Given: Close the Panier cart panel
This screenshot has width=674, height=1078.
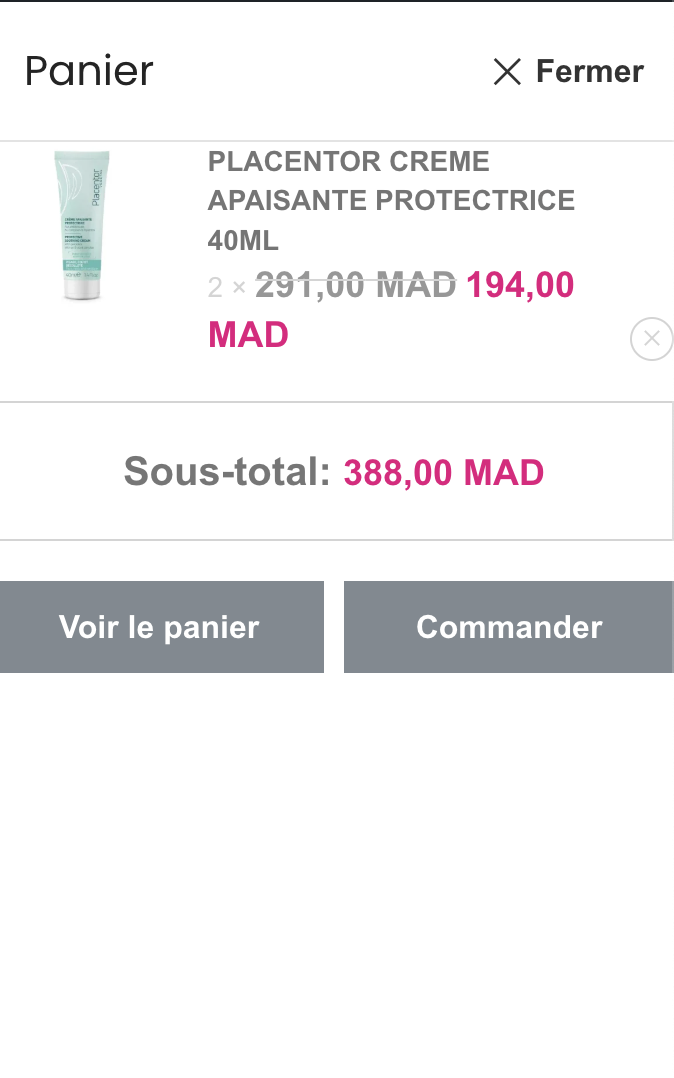Looking at the screenshot, I should click(568, 72).
